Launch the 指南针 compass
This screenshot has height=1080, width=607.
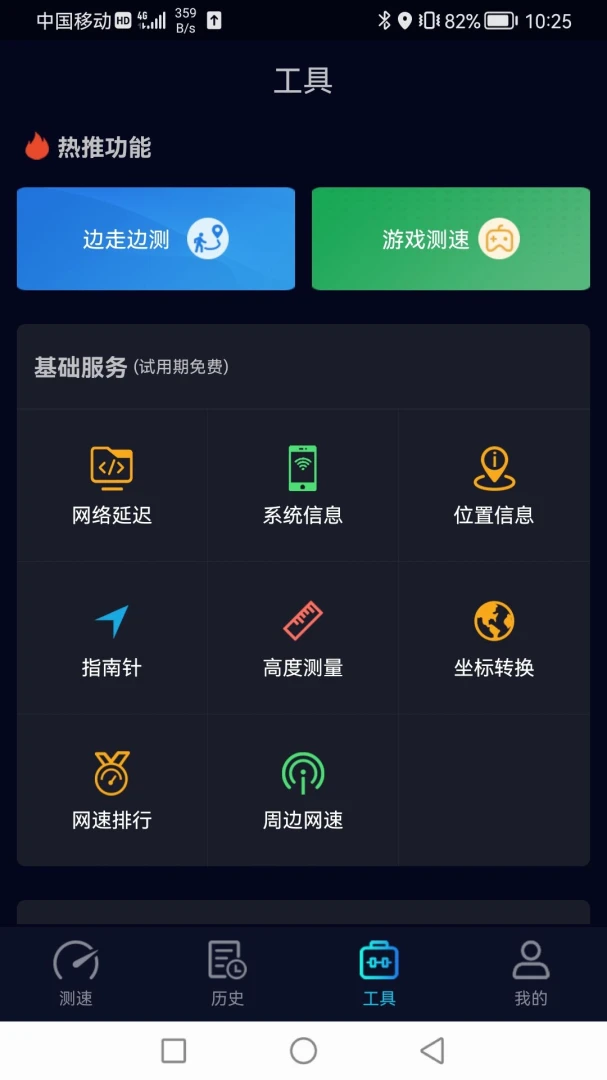112,639
